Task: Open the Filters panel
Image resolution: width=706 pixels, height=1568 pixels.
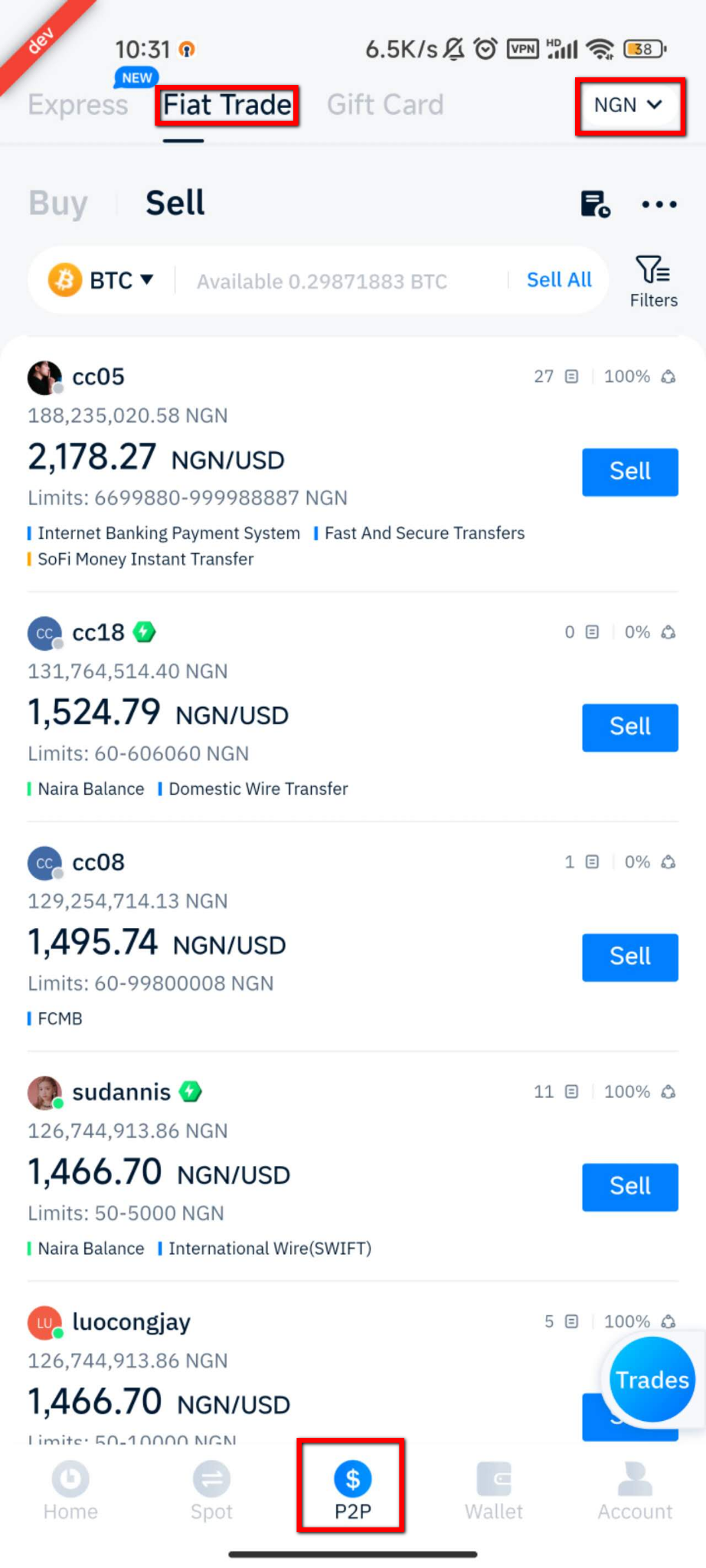Action: [x=652, y=279]
